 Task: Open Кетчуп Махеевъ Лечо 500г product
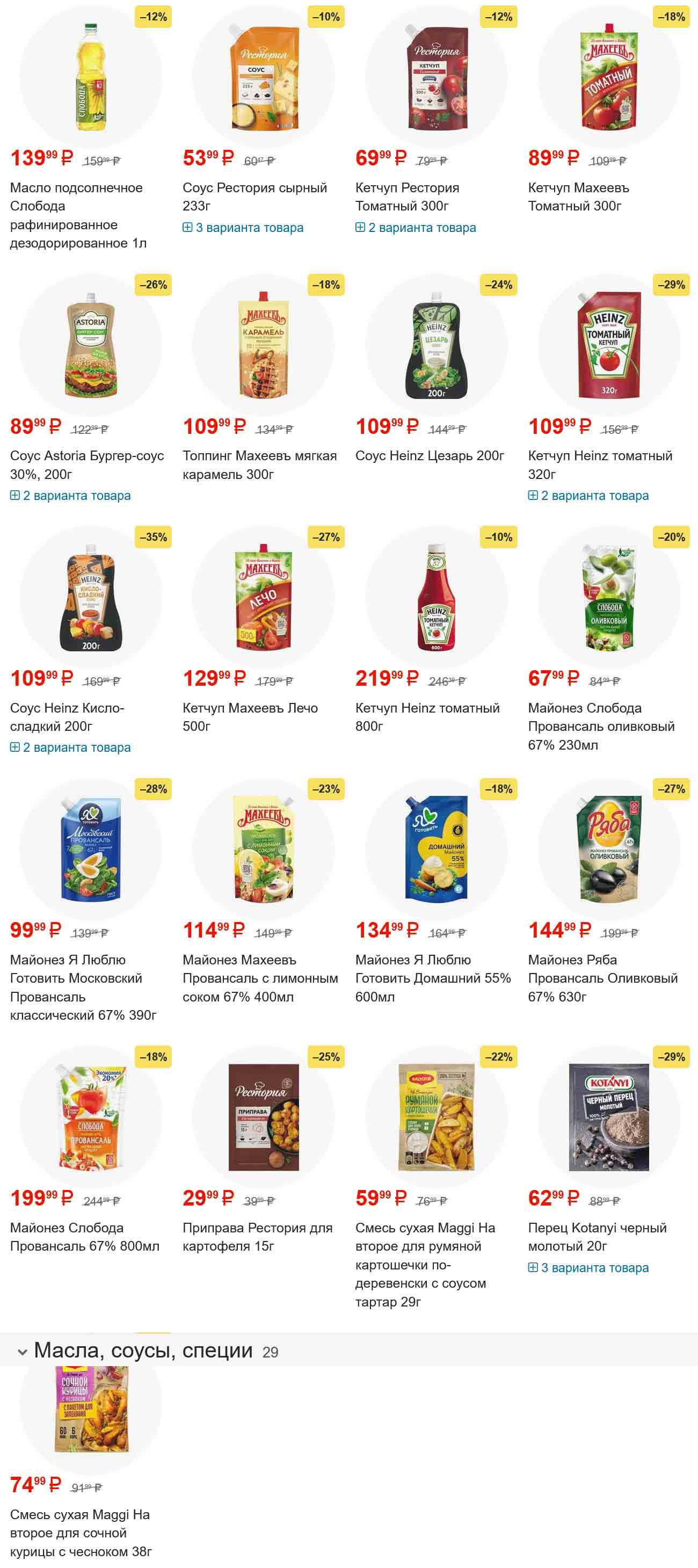[250, 716]
